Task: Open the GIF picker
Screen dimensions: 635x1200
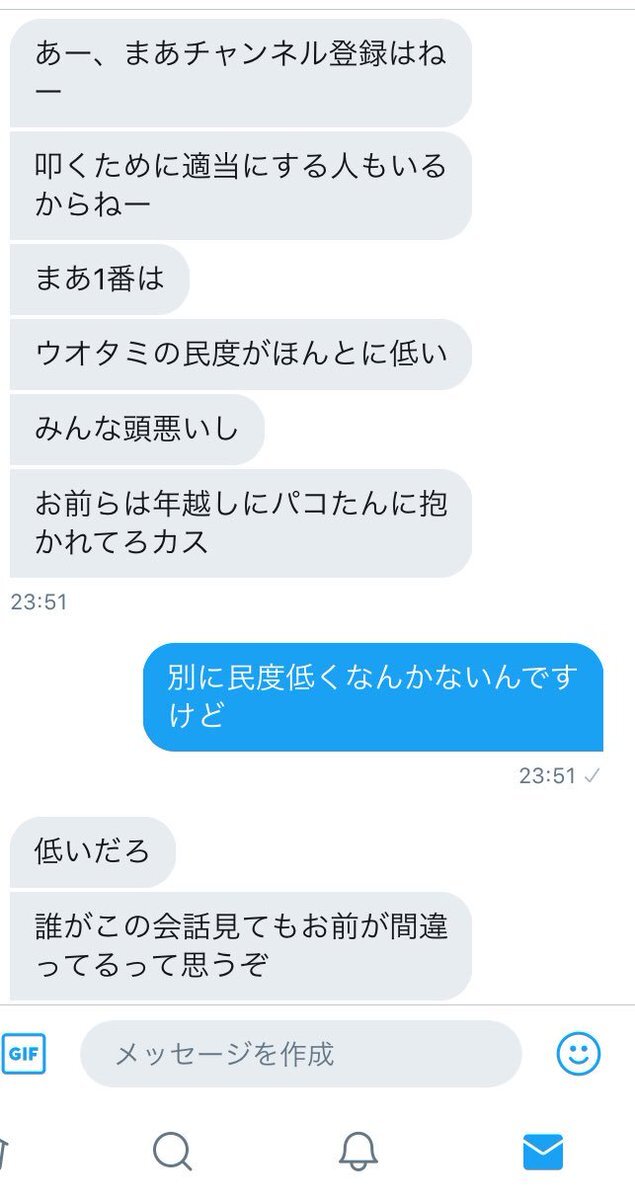Action: click(x=24, y=1053)
